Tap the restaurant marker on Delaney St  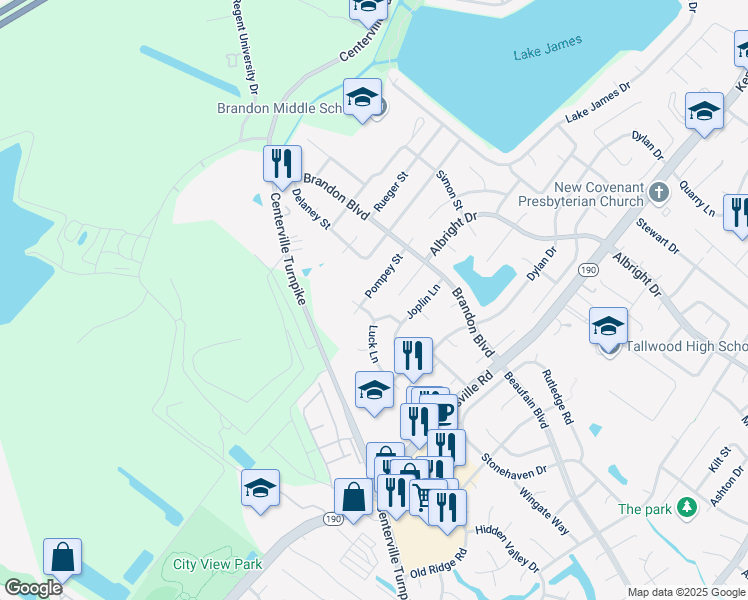[x=282, y=163]
